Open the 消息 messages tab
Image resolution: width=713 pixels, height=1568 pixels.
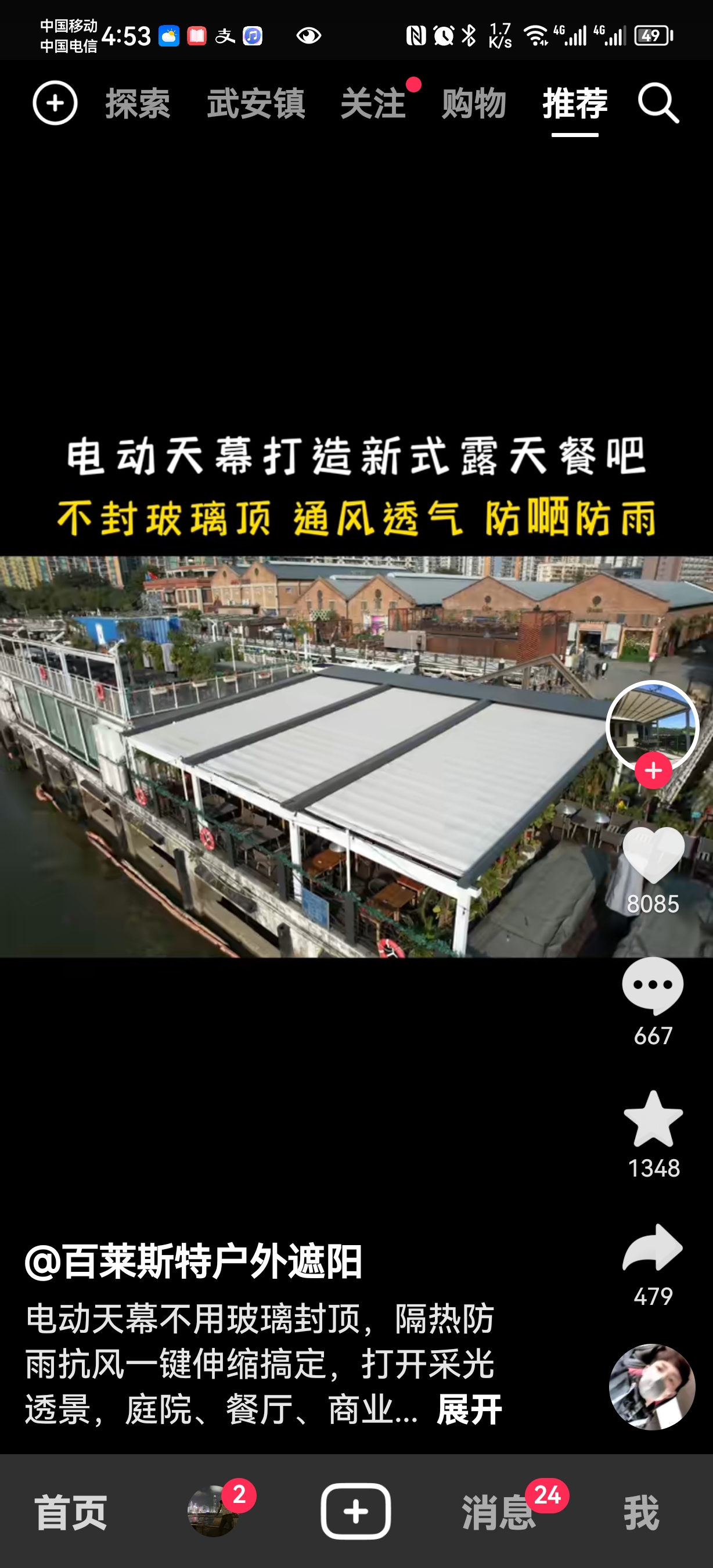pos(498,1512)
